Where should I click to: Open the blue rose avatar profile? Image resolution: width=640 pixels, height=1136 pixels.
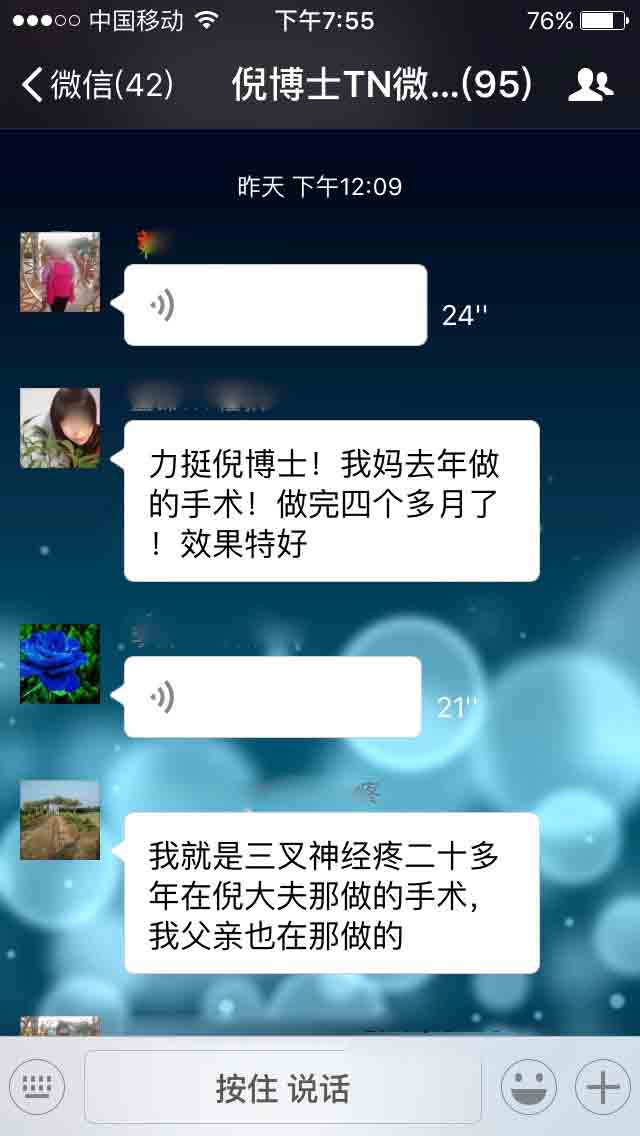pyautogui.click(x=60, y=664)
